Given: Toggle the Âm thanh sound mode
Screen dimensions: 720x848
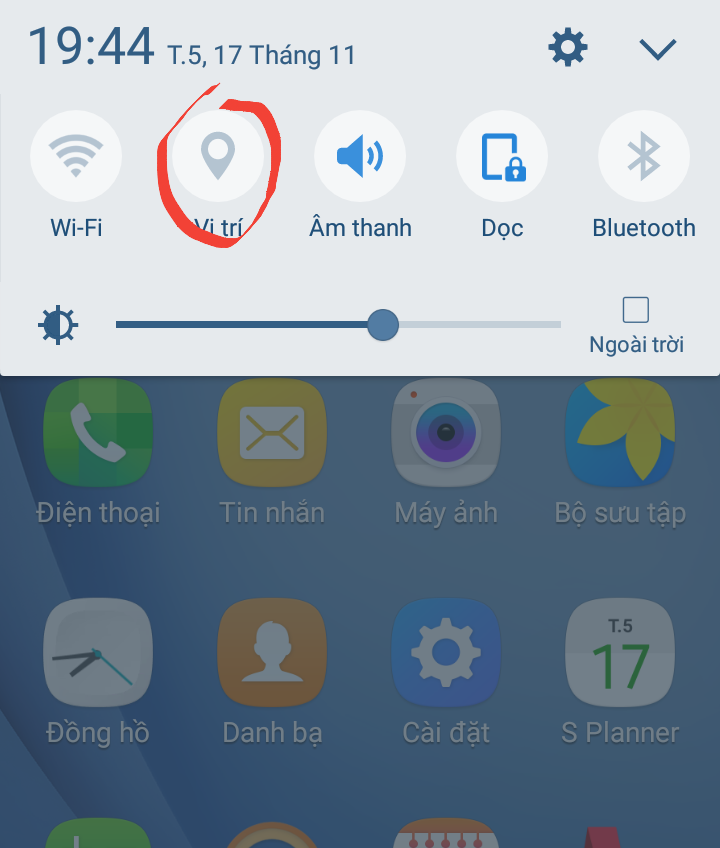Looking at the screenshot, I should [x=360, y=157].
